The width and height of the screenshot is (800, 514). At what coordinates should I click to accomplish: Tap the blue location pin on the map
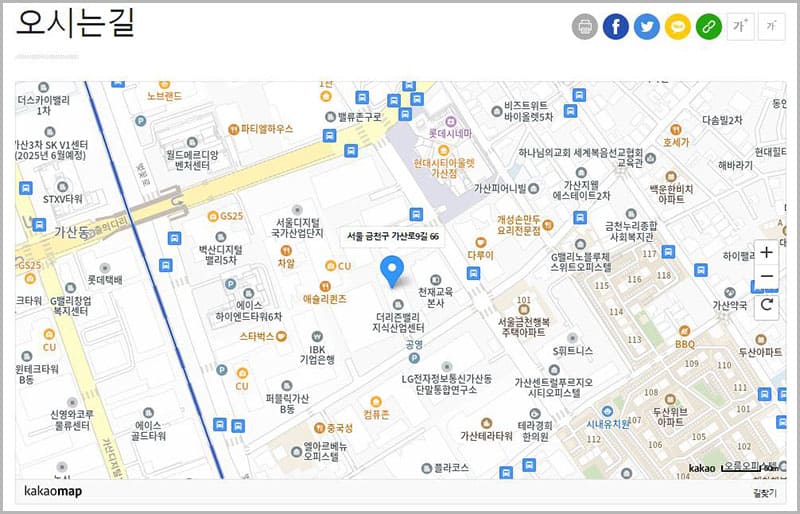click(x=394, y=268)
